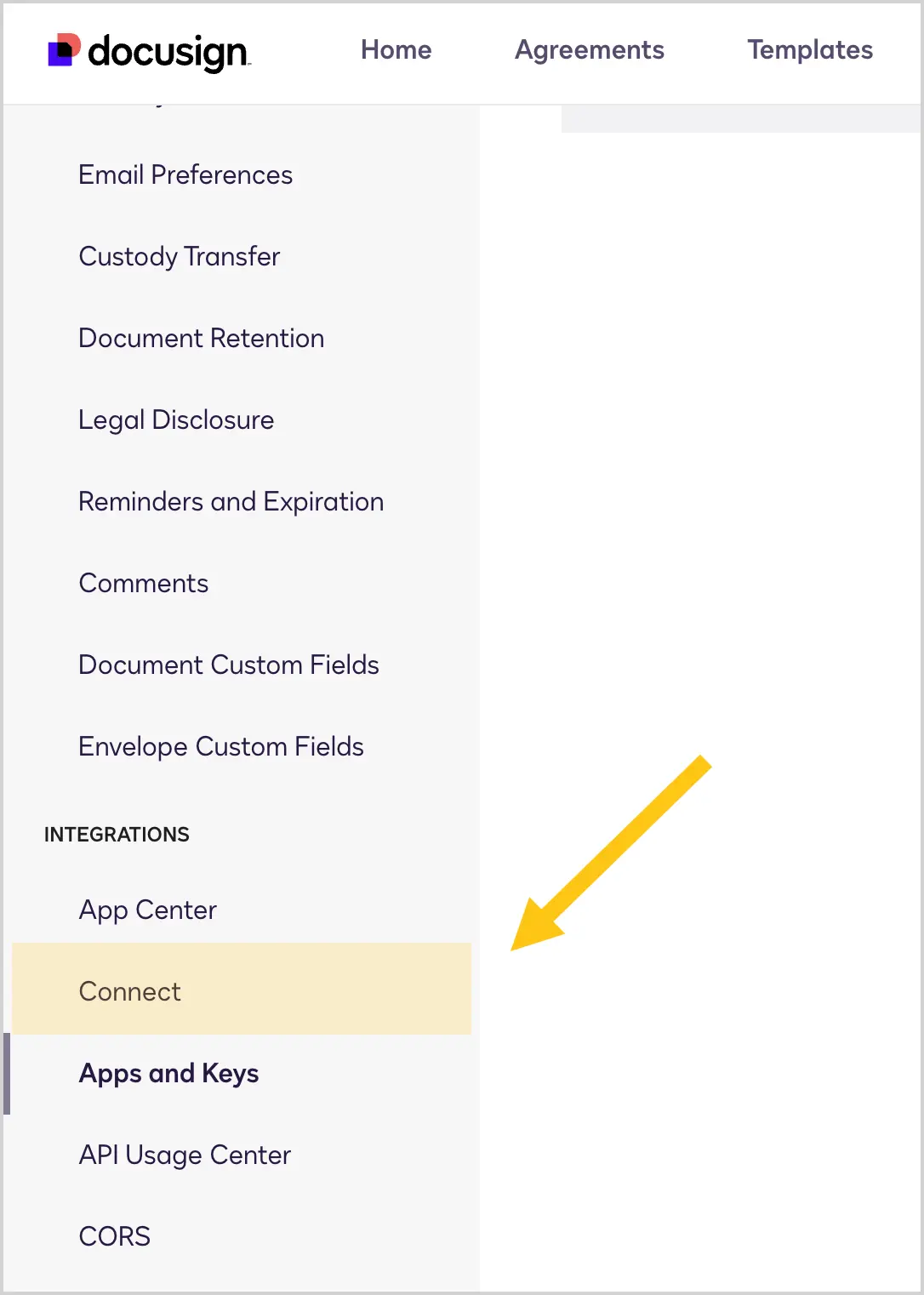Open Document Custom Fields
The height and width of the screenshot is (1295, 924).
(x=228, y=665)
